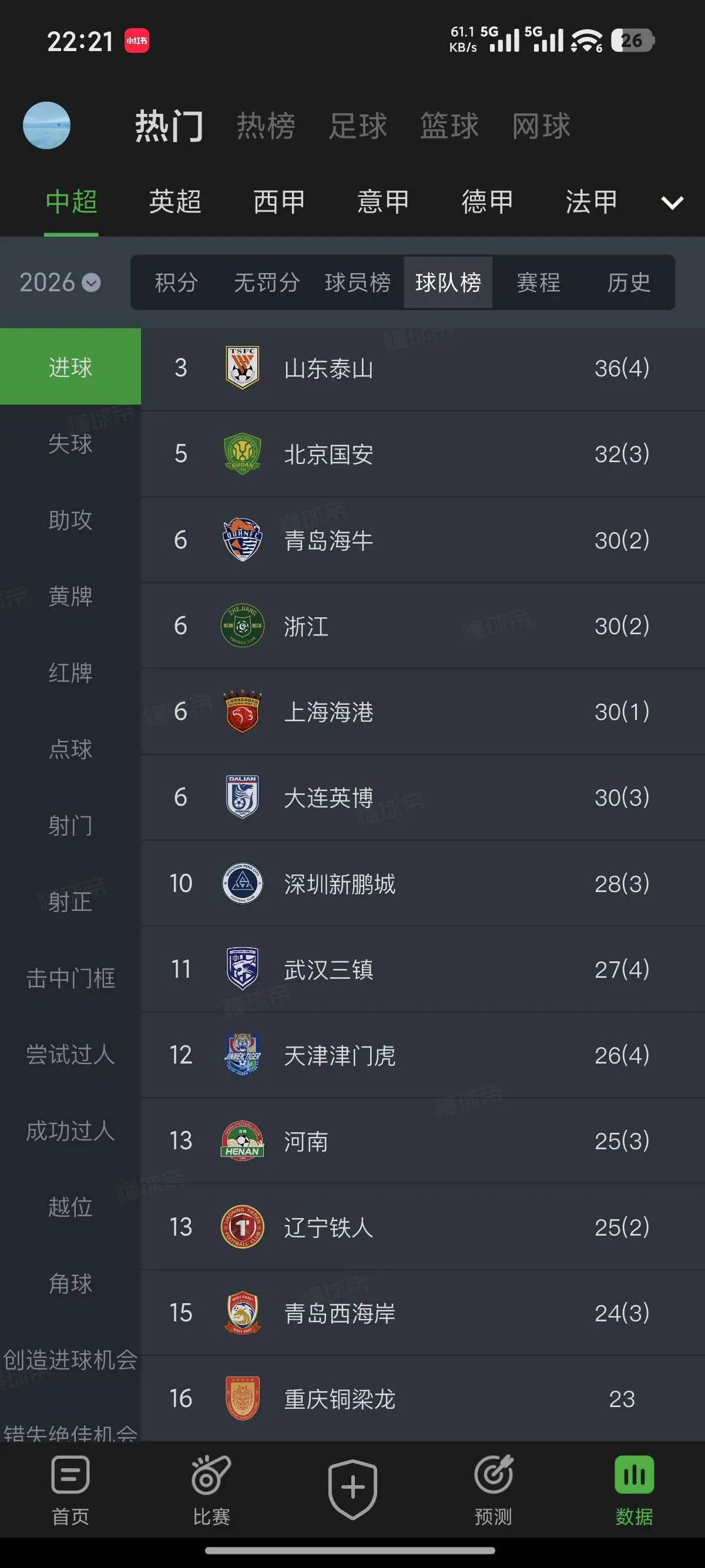Image resolution: width=705 pixels, height=1568 pixels.
Task: Open the 上海海港 team row
Action: 423,712
